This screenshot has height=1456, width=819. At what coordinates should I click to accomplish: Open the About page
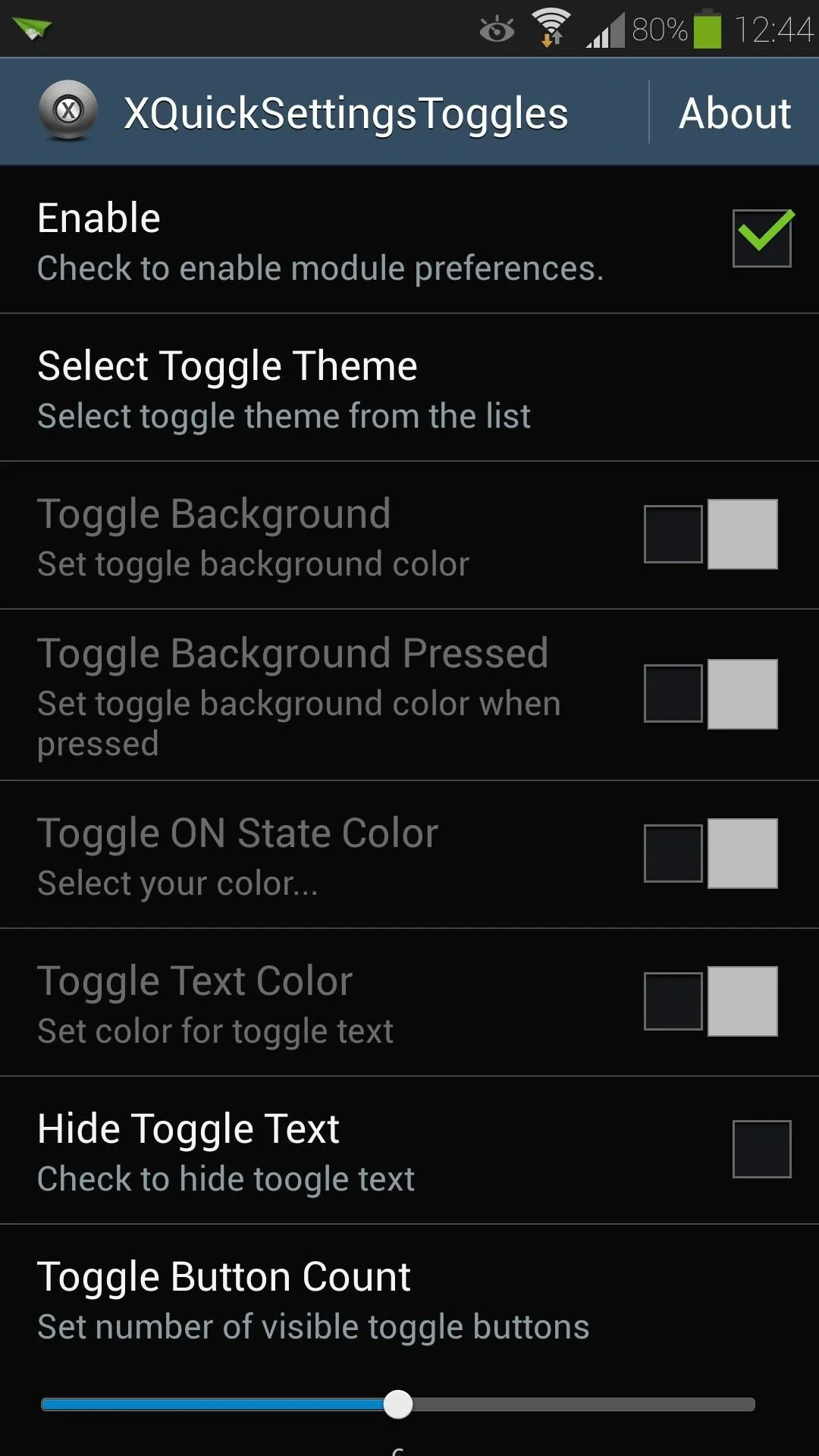coord(734,113)
